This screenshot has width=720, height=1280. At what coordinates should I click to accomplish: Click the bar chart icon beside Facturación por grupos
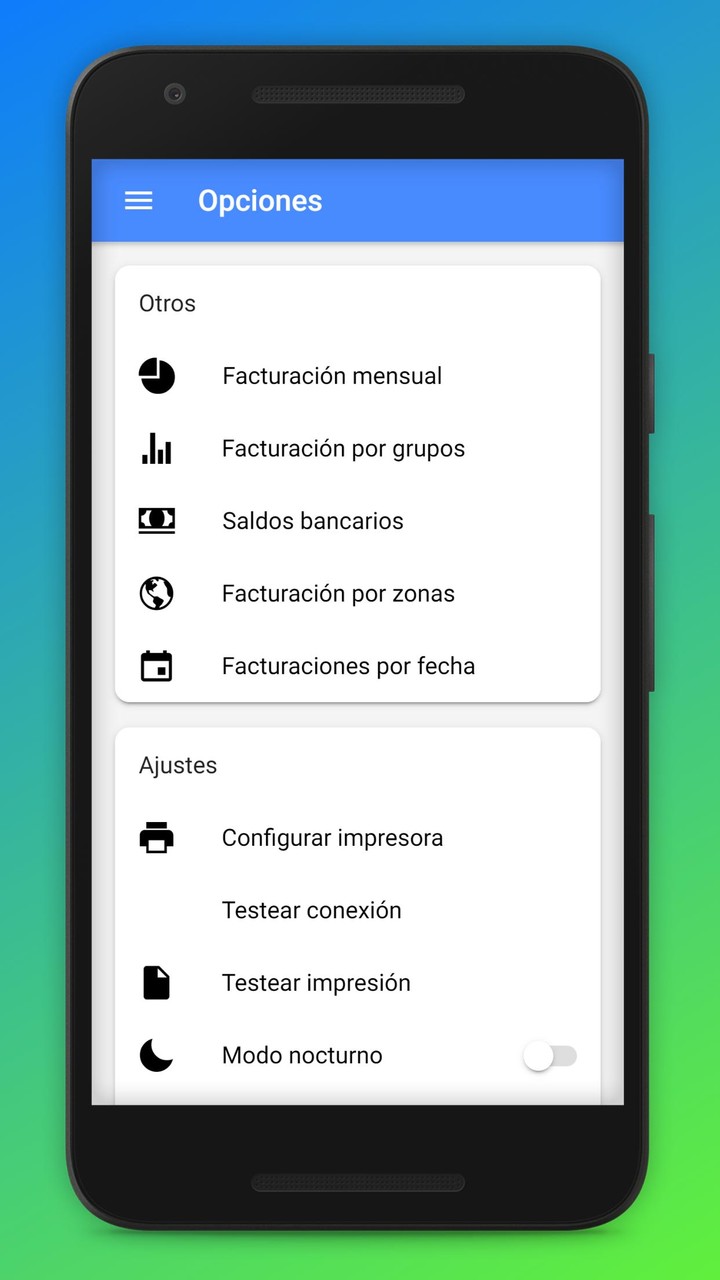[x=156, y=448]
